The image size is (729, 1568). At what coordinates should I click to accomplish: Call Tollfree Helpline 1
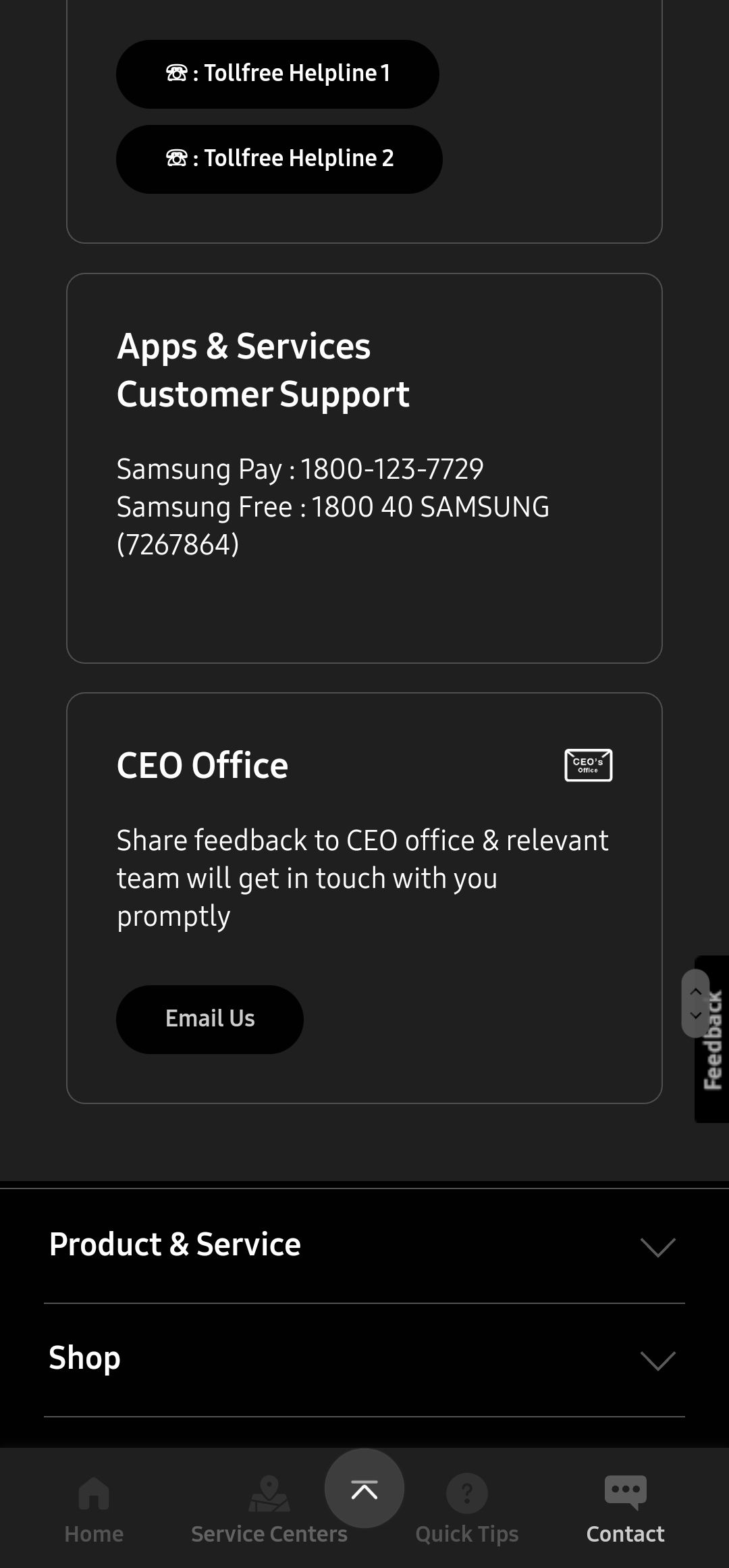277,73
